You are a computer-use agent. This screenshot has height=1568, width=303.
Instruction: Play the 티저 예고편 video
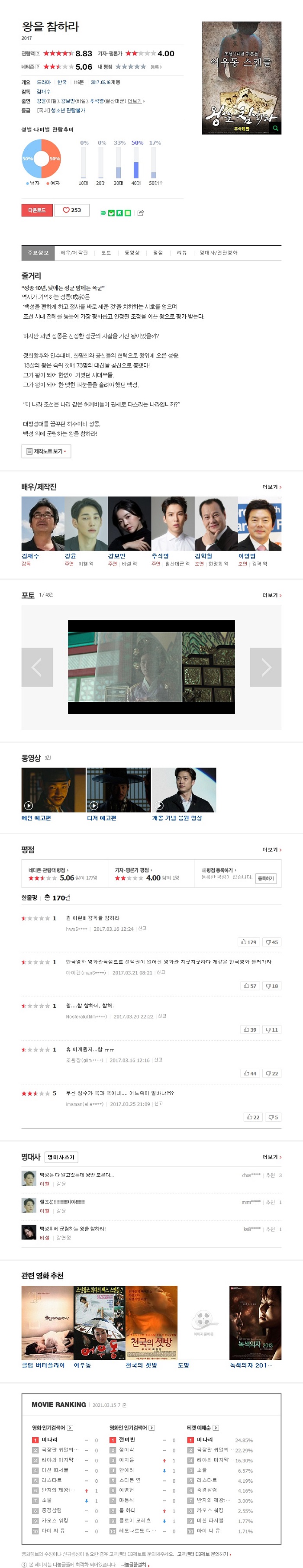coord(118,790)
